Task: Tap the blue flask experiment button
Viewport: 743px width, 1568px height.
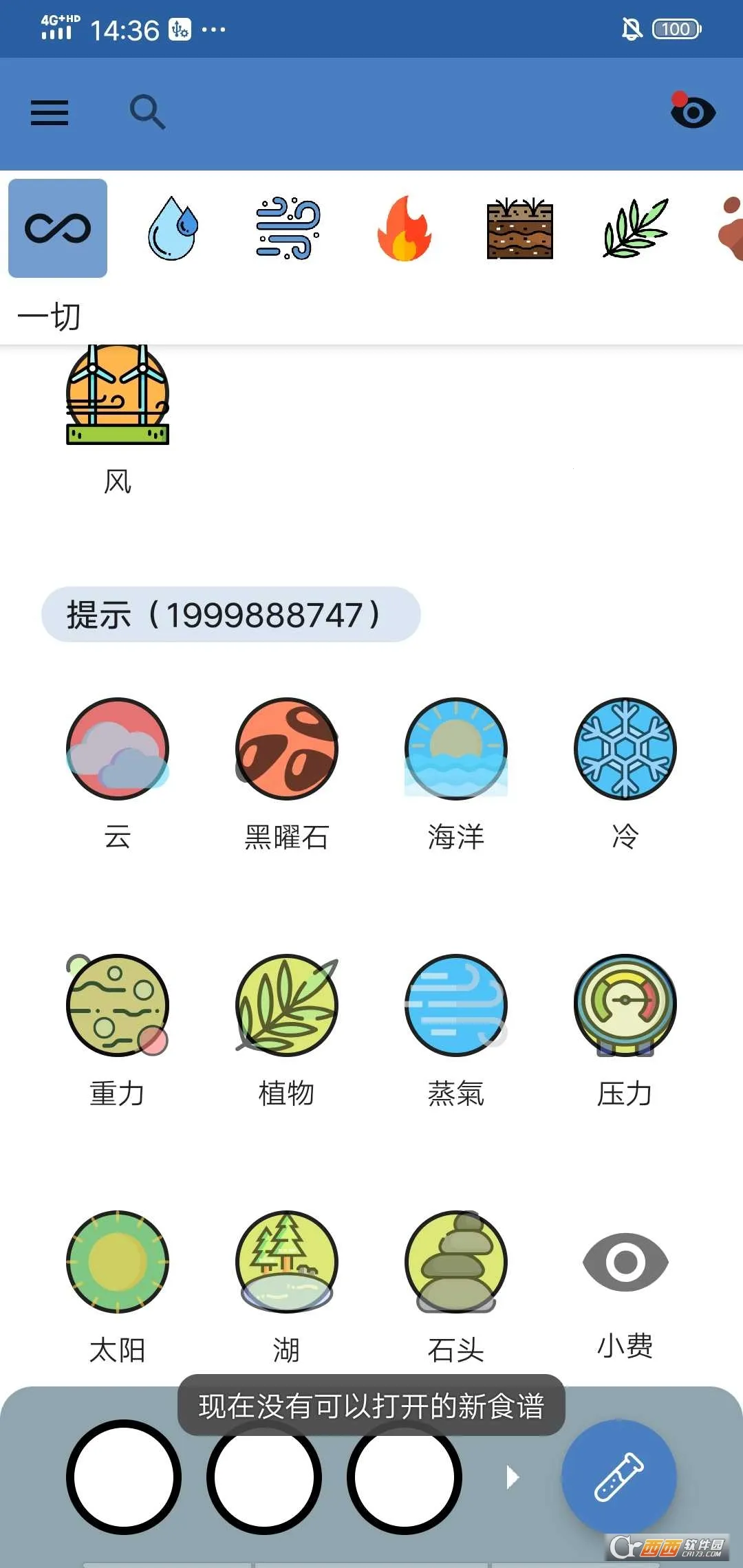Action: coord(620,1476)
